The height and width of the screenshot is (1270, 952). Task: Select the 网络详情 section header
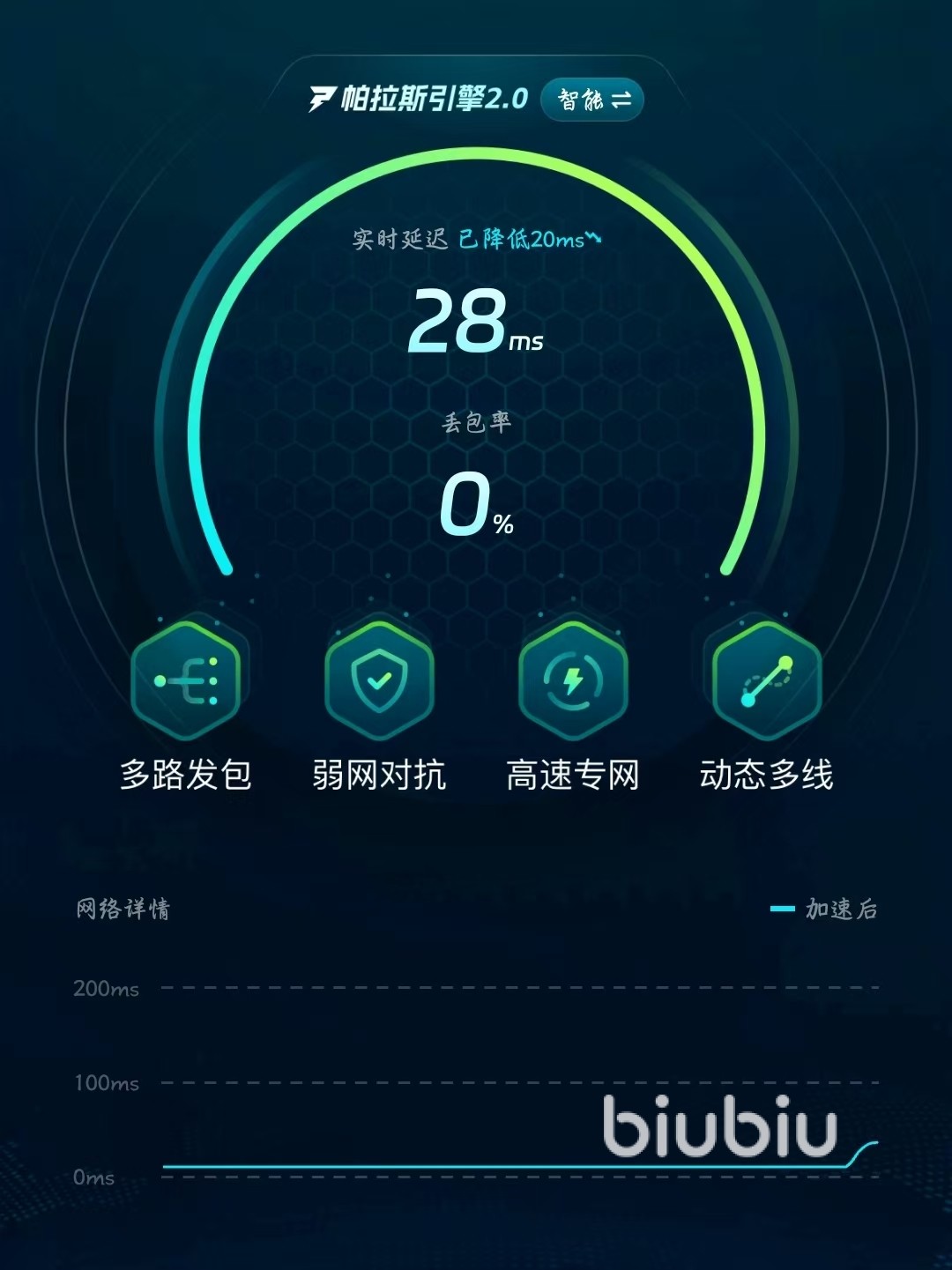(x=123, y=910)
